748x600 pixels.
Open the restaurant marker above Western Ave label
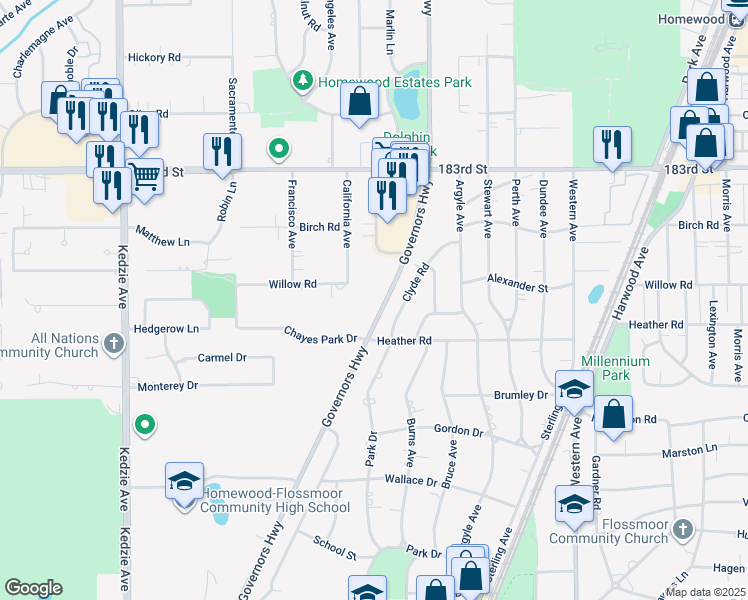coord(611,144)
